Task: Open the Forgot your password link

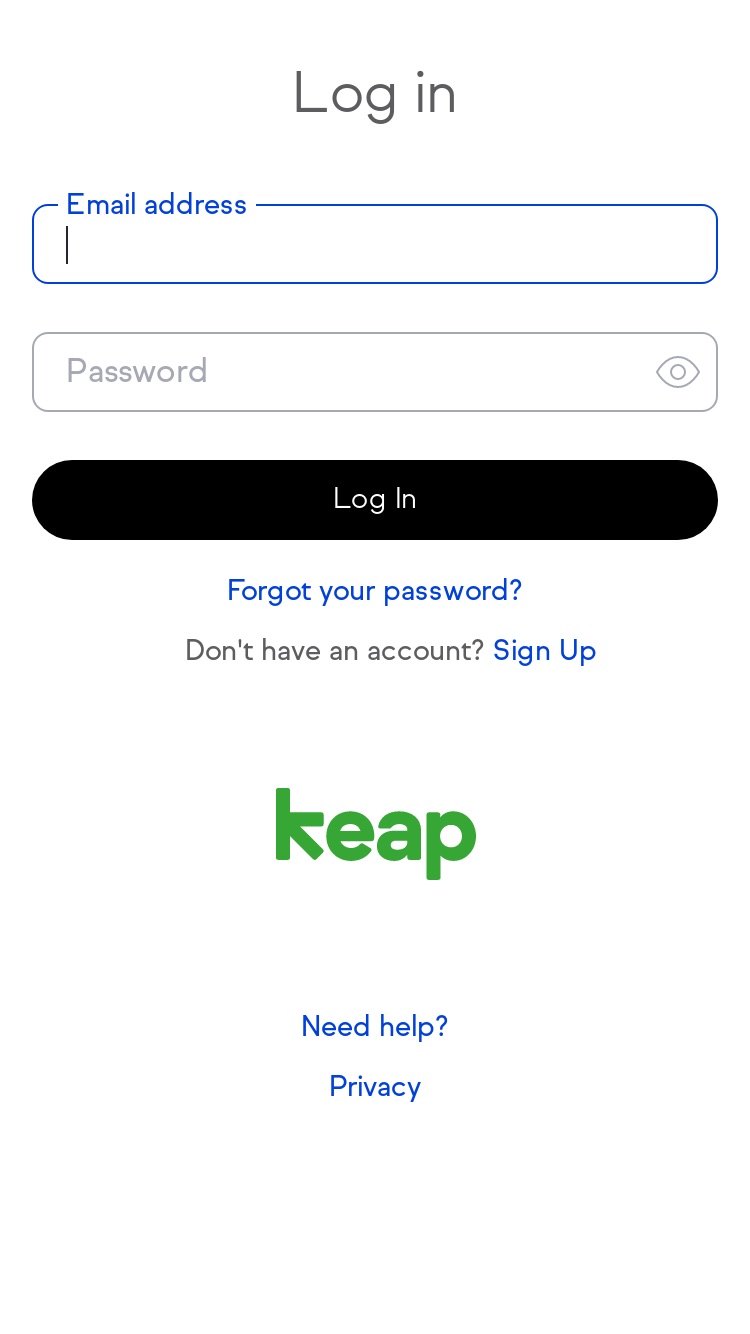Action: pyautogui.click(x=375, y=591)
